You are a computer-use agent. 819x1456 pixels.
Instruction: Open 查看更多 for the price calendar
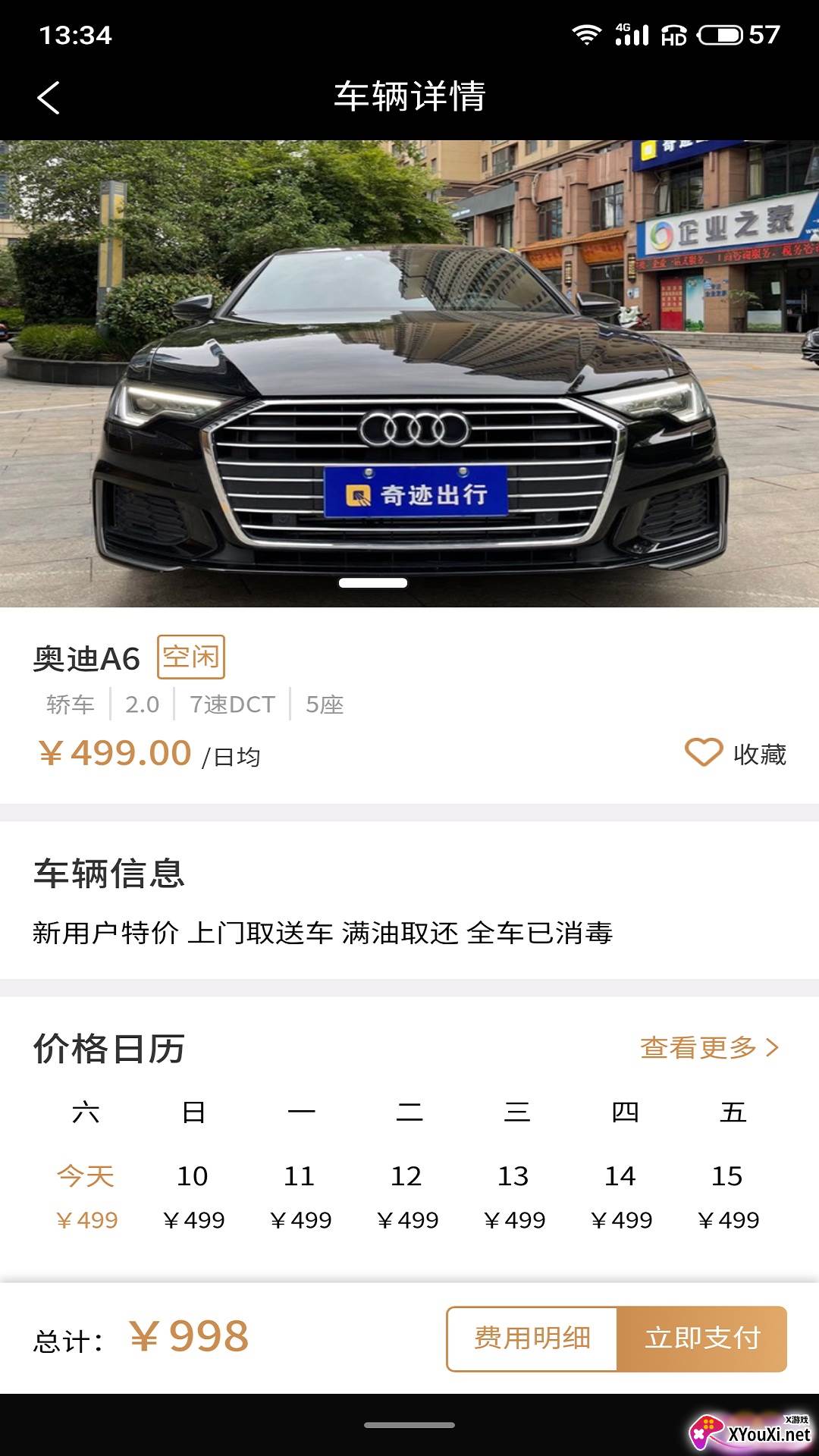(x=709, y=1047)
